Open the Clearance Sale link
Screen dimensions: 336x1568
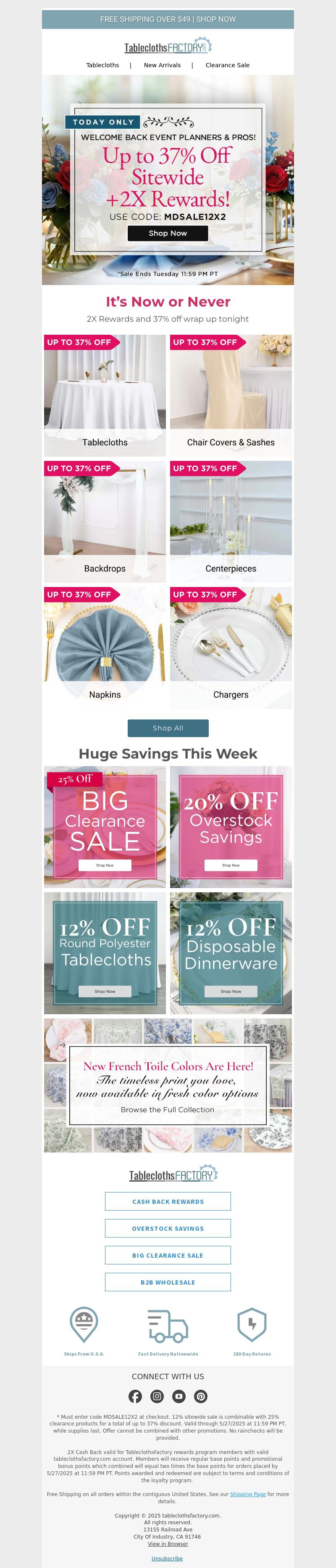click(227, 65)
